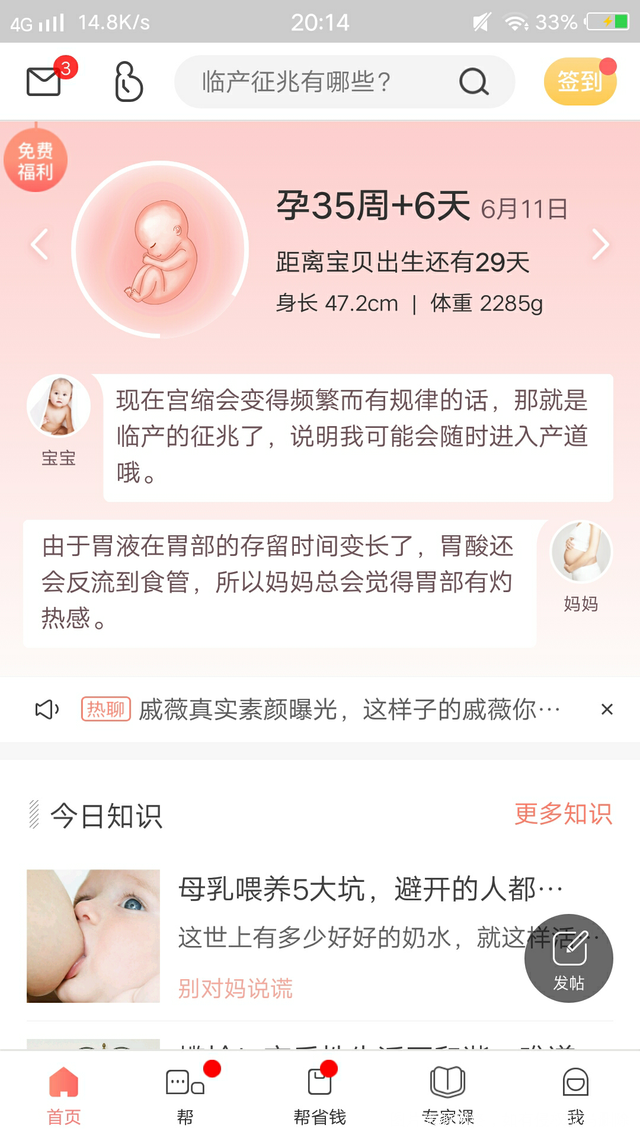The height and width of the screenshot is (1138, 640).
Task: Switch to the 帮 tab
Action: click(x=185, y=1094)
